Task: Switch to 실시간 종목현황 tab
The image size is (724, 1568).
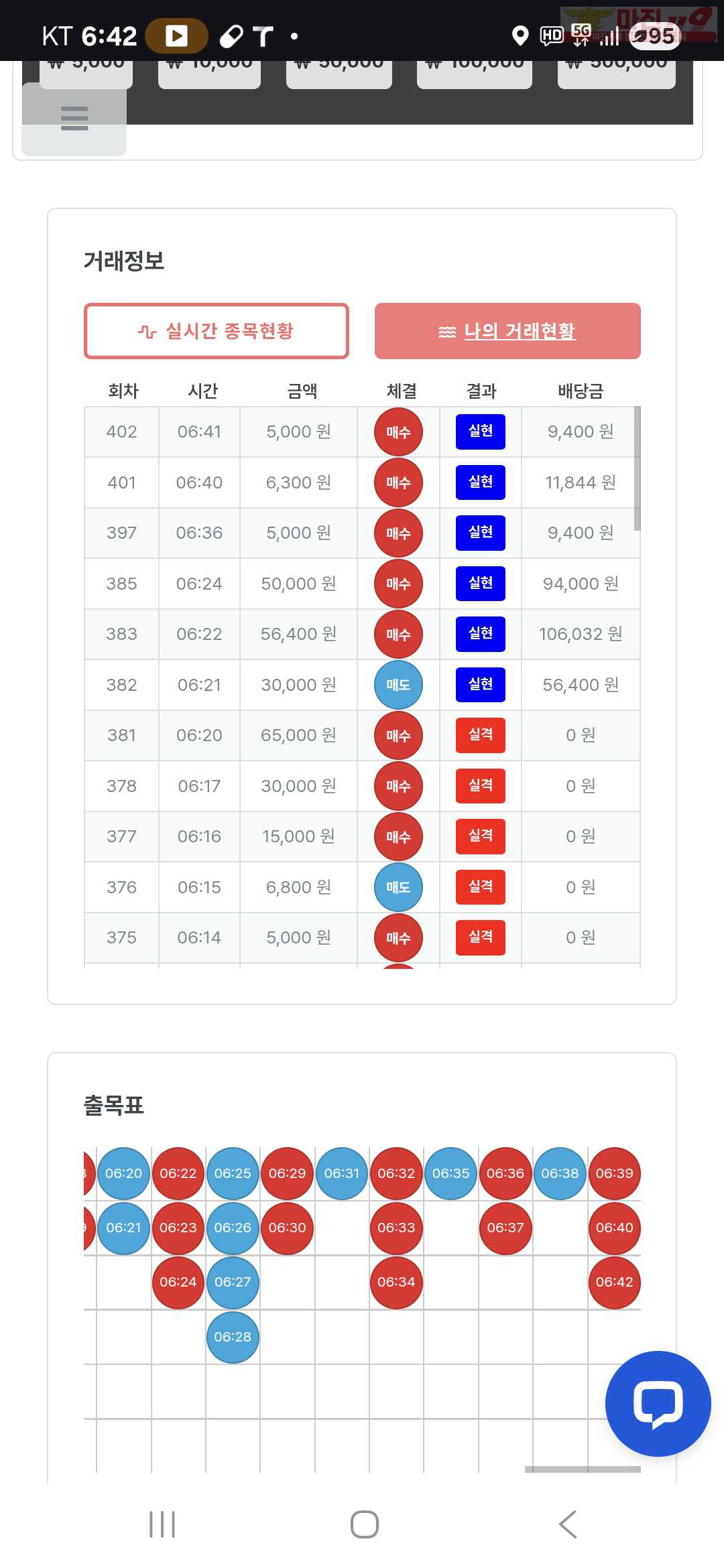Action: click(x=216, y=331)
